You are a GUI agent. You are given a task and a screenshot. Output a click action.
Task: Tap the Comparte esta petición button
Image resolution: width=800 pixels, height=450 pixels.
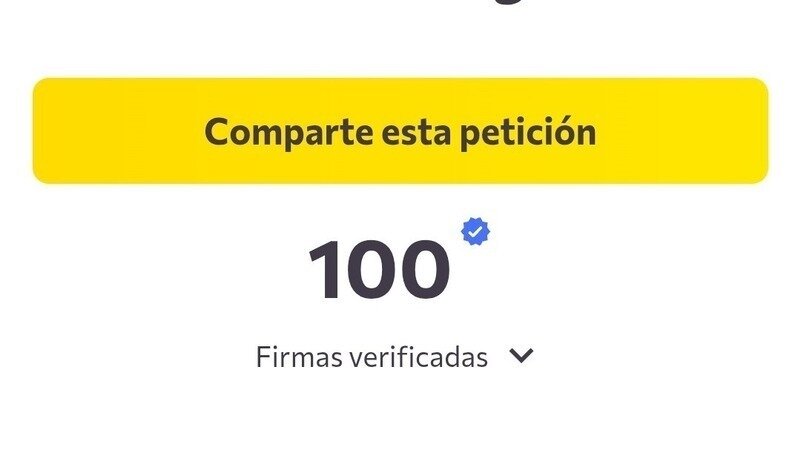(400, 131)
